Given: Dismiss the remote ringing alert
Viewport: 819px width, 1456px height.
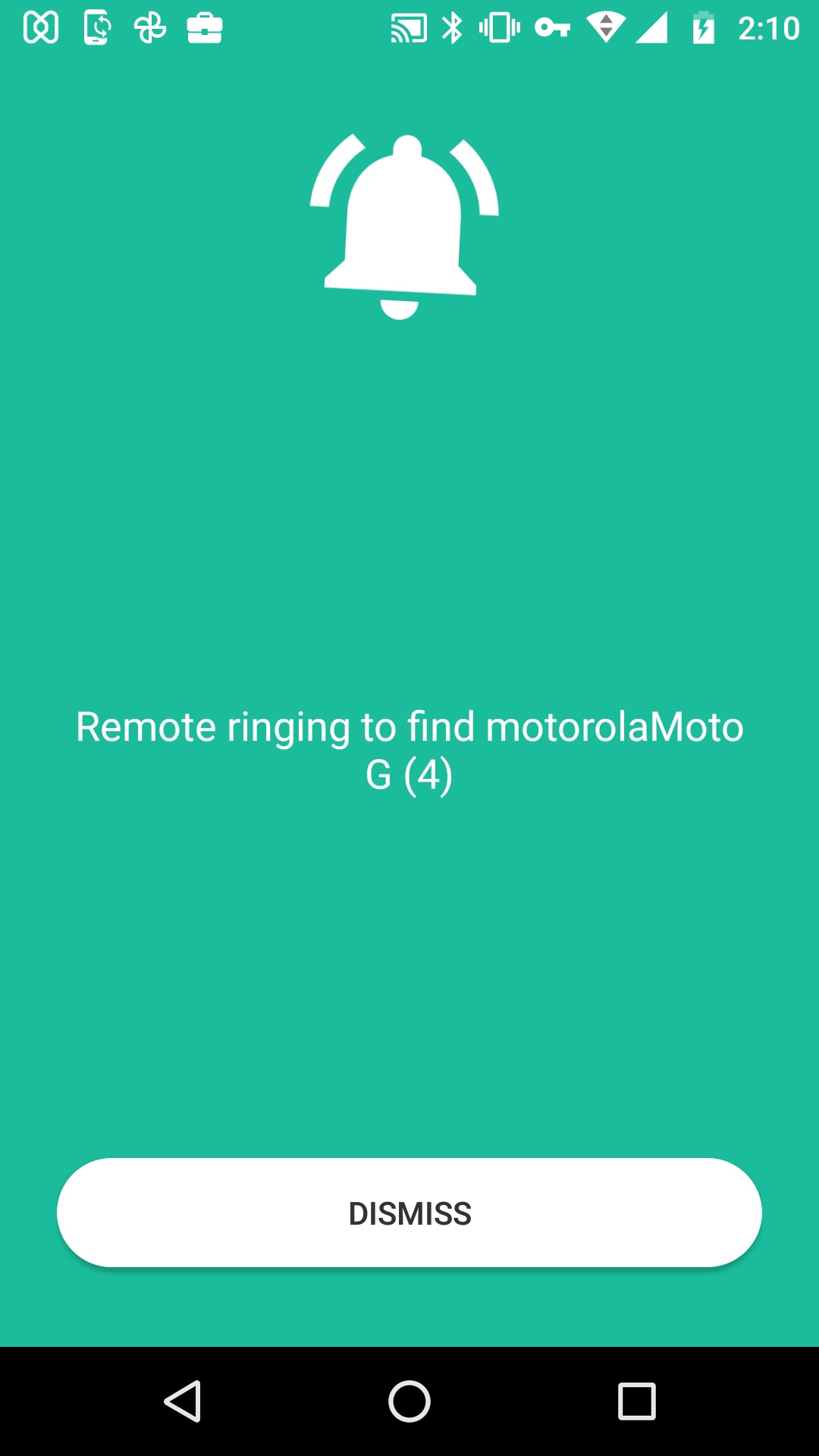Looking at the screenshot, I should tap(409, 1213).
